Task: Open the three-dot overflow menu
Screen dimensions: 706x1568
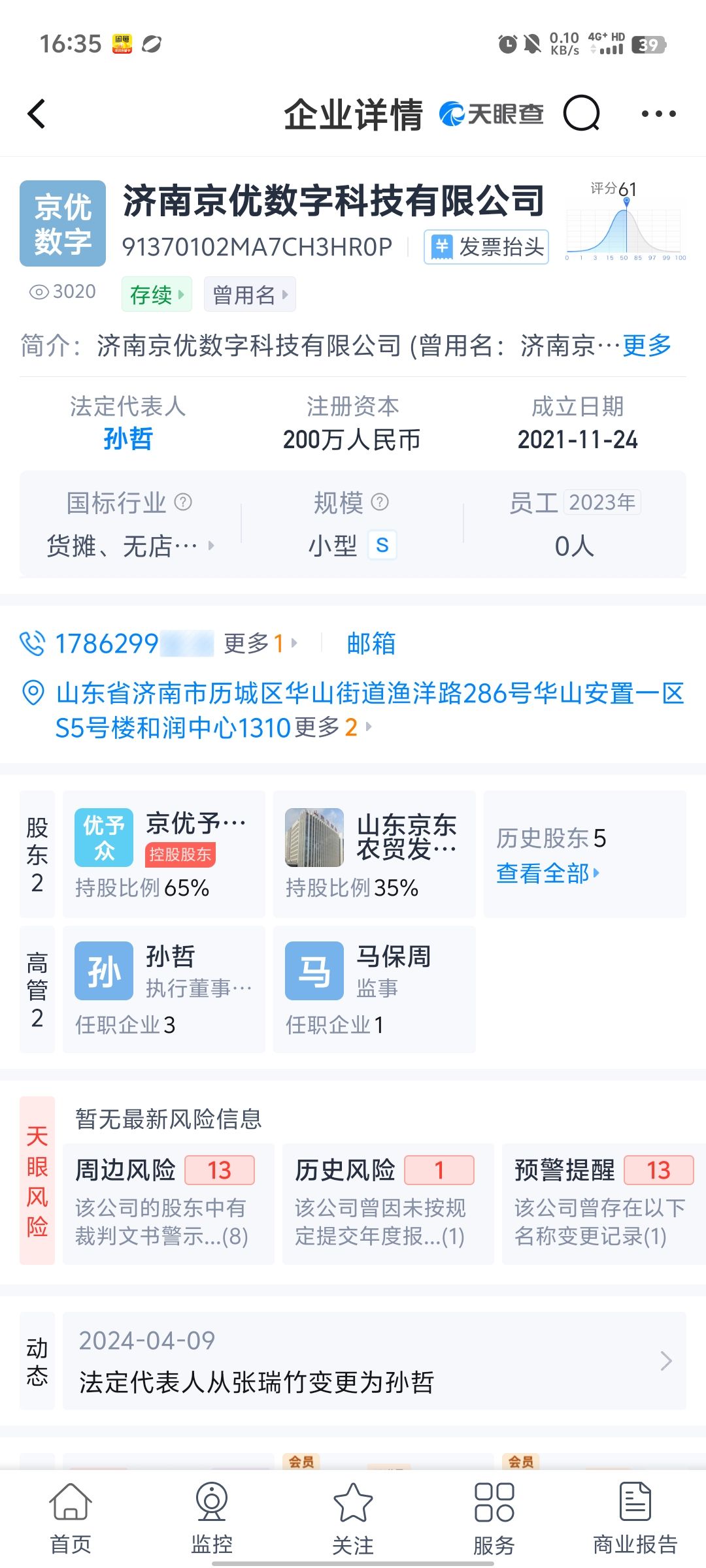Action: coord(658,114)
